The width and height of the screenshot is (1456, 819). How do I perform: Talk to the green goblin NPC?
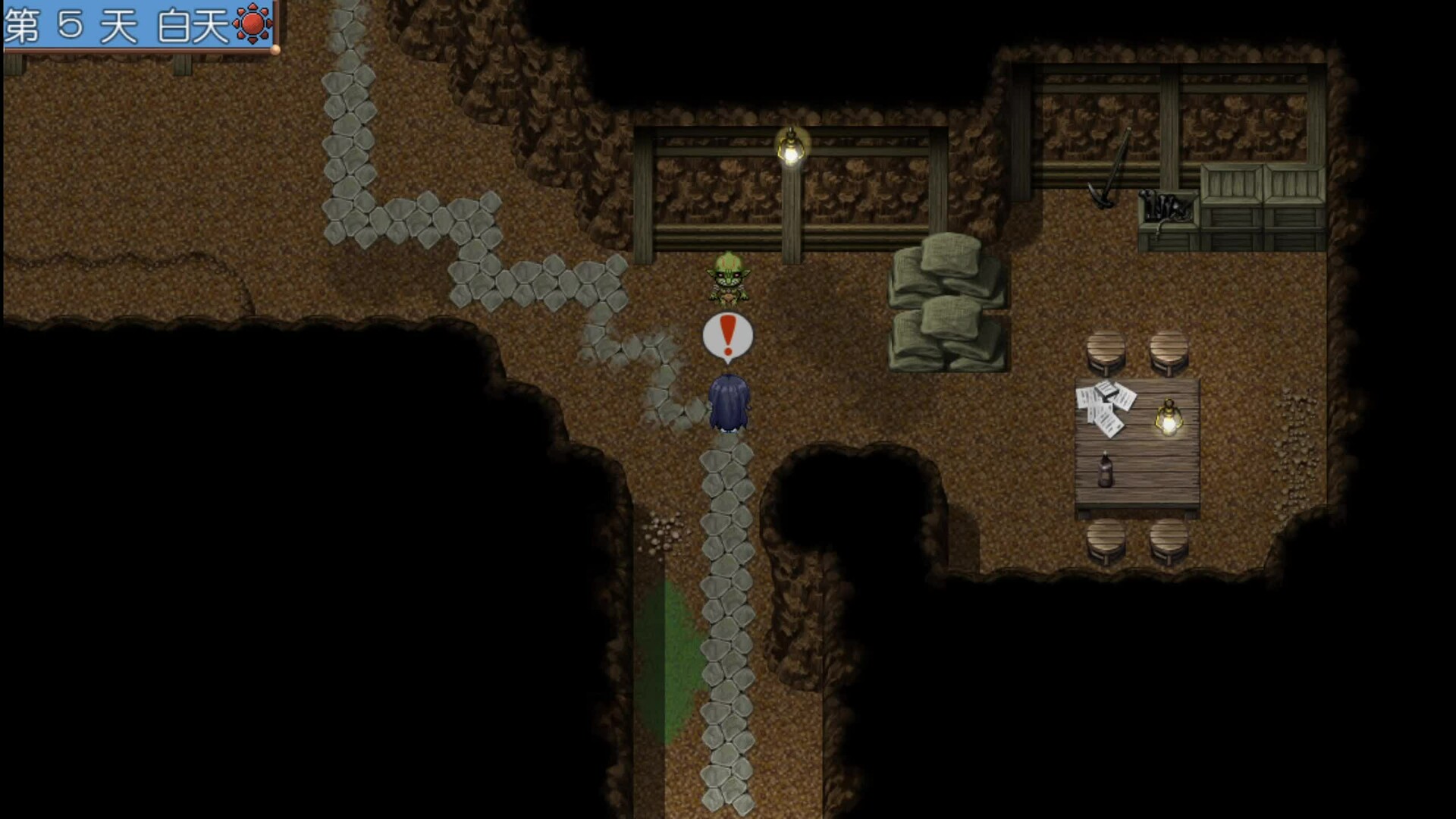pos(728,278)
